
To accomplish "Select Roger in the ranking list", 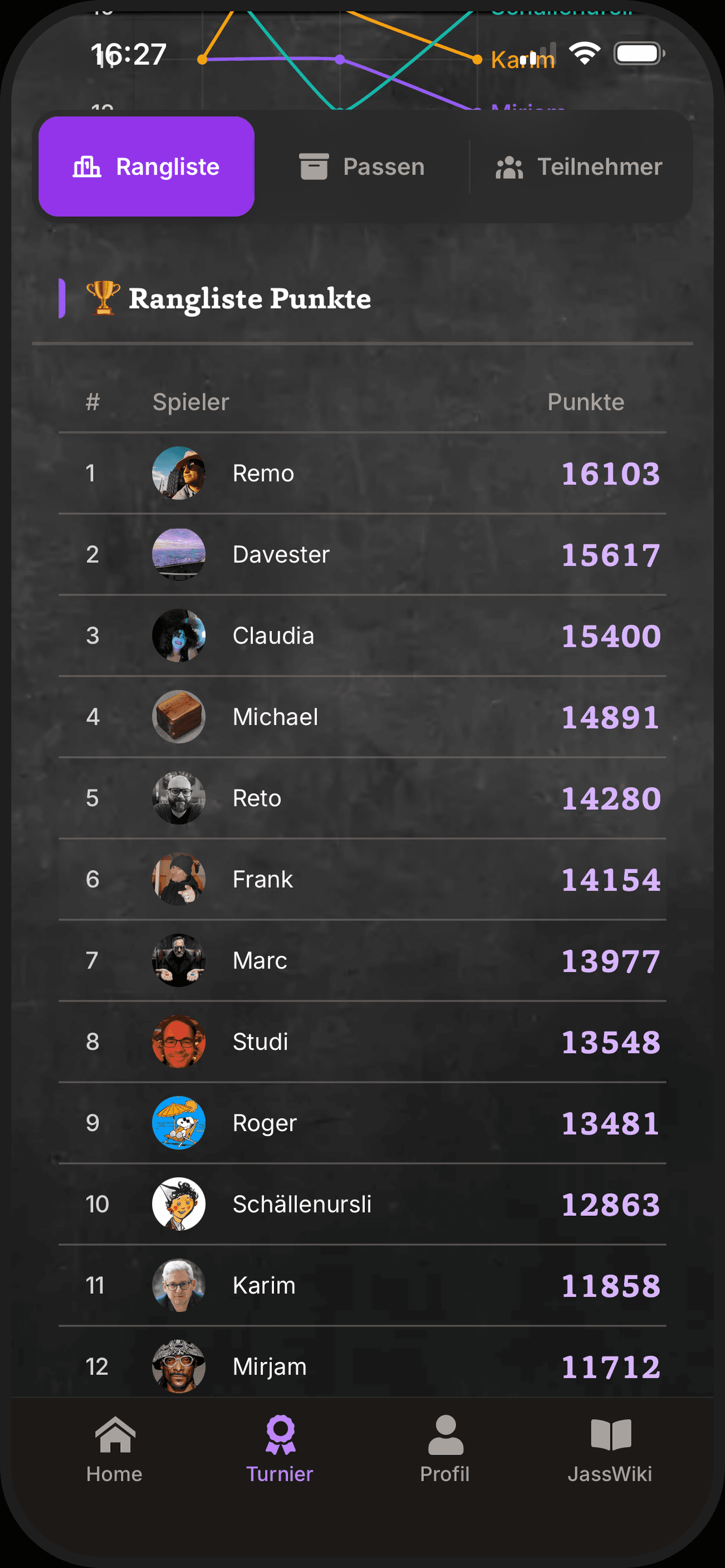I will click(x=362, y=1123).
